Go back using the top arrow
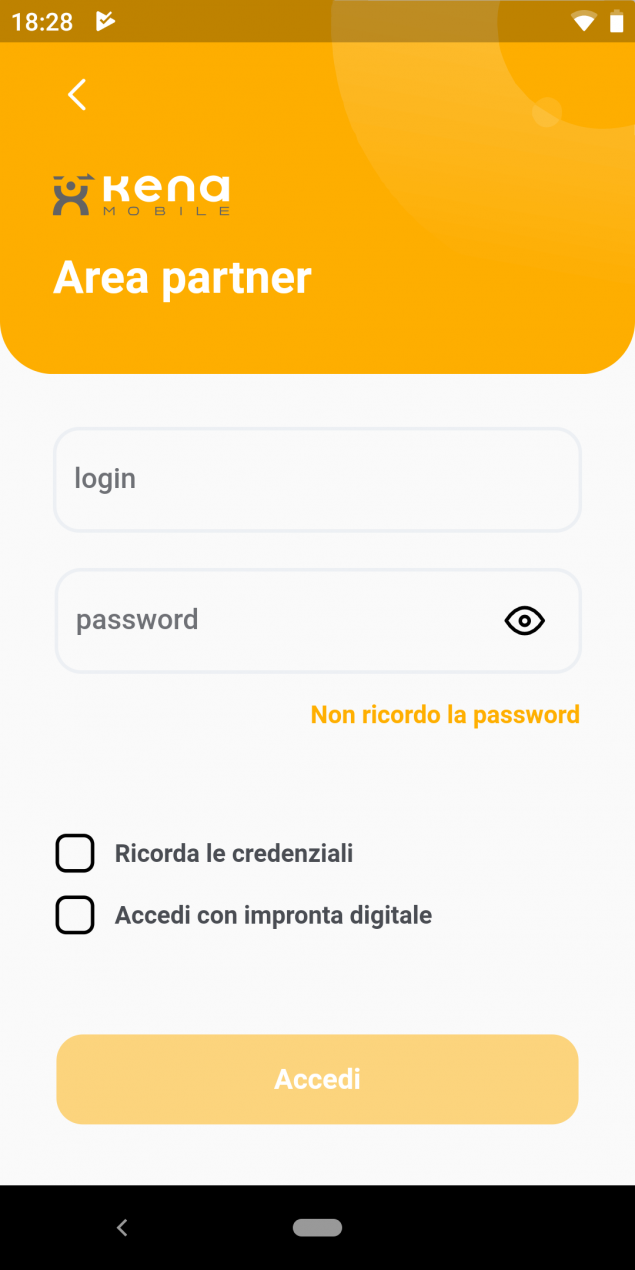635x1270 pixels. pos(77,95)
